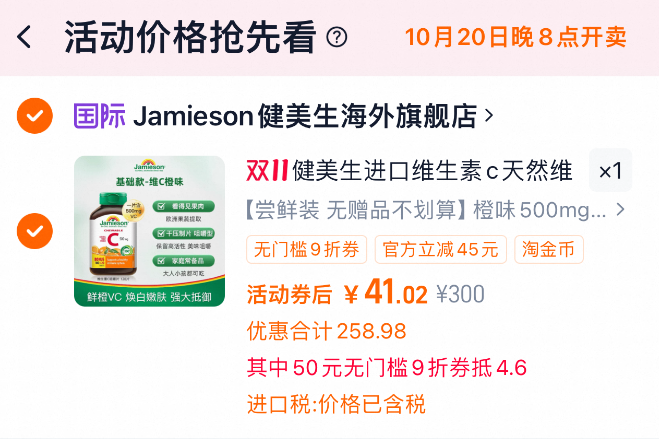Adjust the ×1 quantity
Viewport: 659px width, 439px height.
[x=610, y=171]
